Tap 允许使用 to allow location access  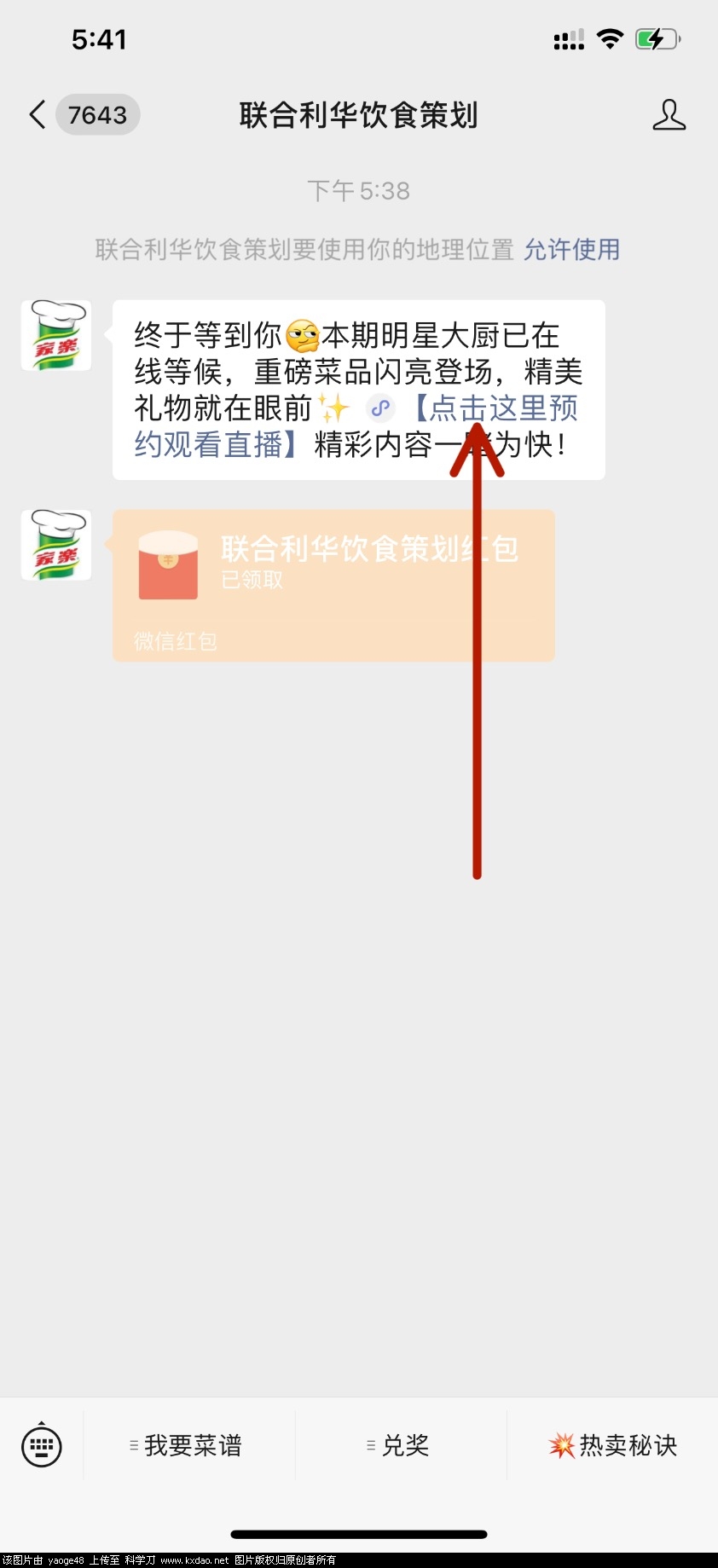[570, 250]
